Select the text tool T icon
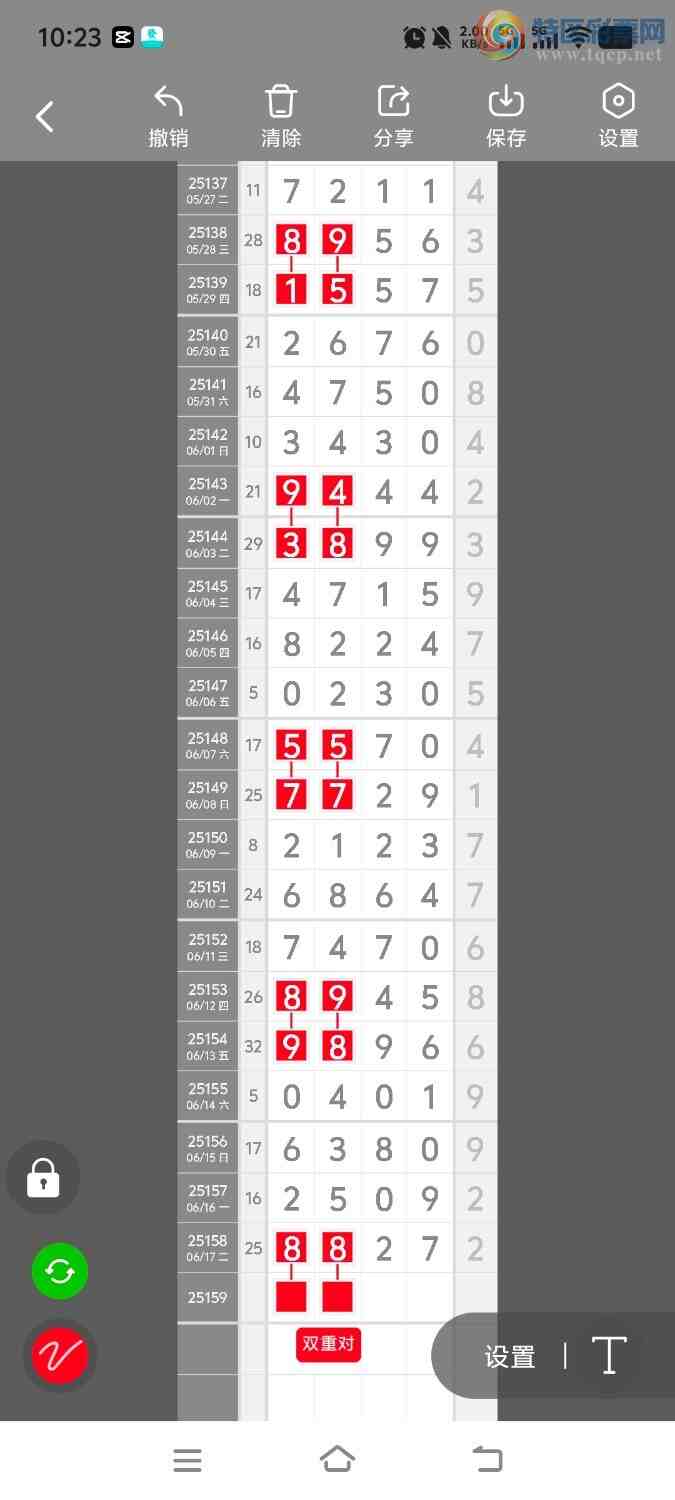Viewport: 675px width, 1500px height. click(608, 1356)
